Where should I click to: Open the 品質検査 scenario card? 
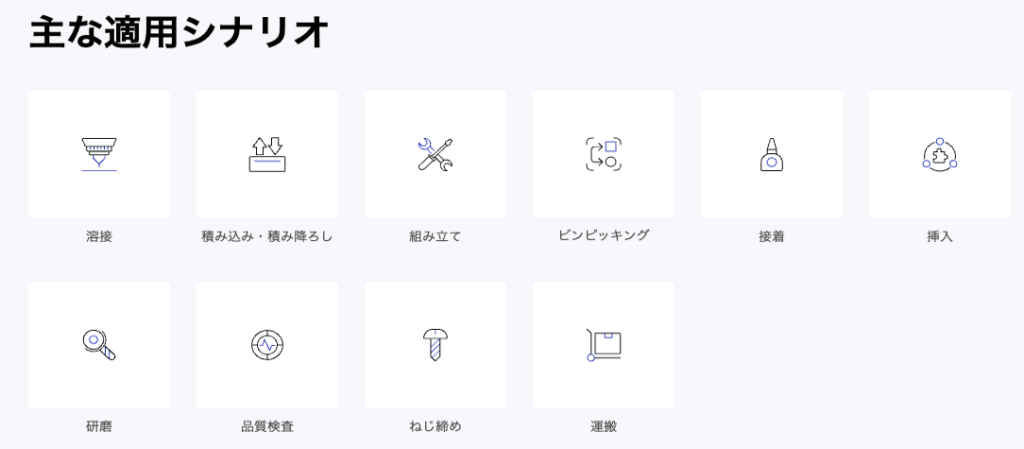[267, 345]
